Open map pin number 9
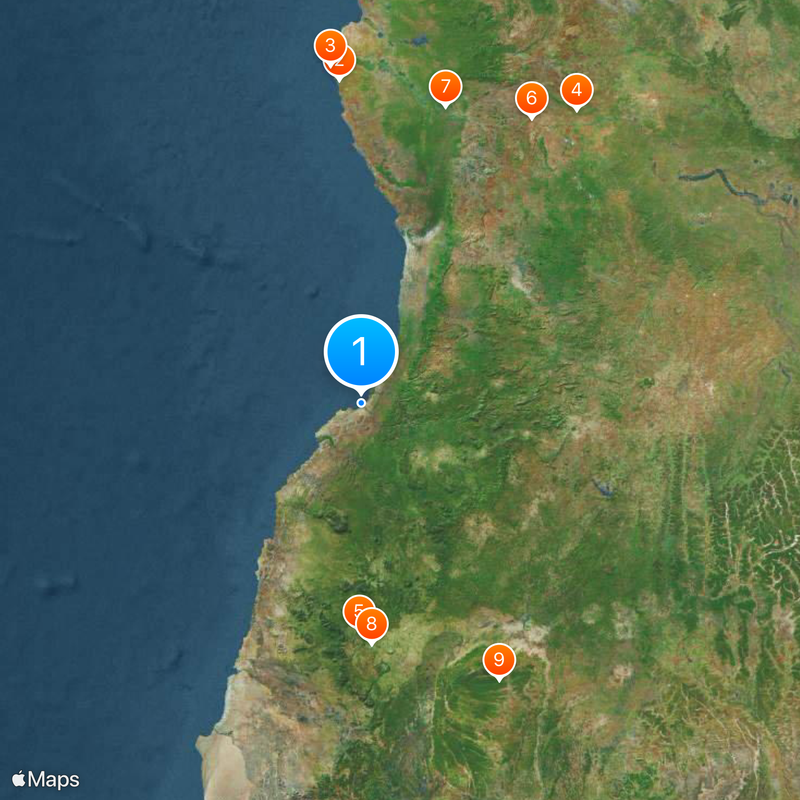Screen dimensions: 800x800 (x=498, y=660)
